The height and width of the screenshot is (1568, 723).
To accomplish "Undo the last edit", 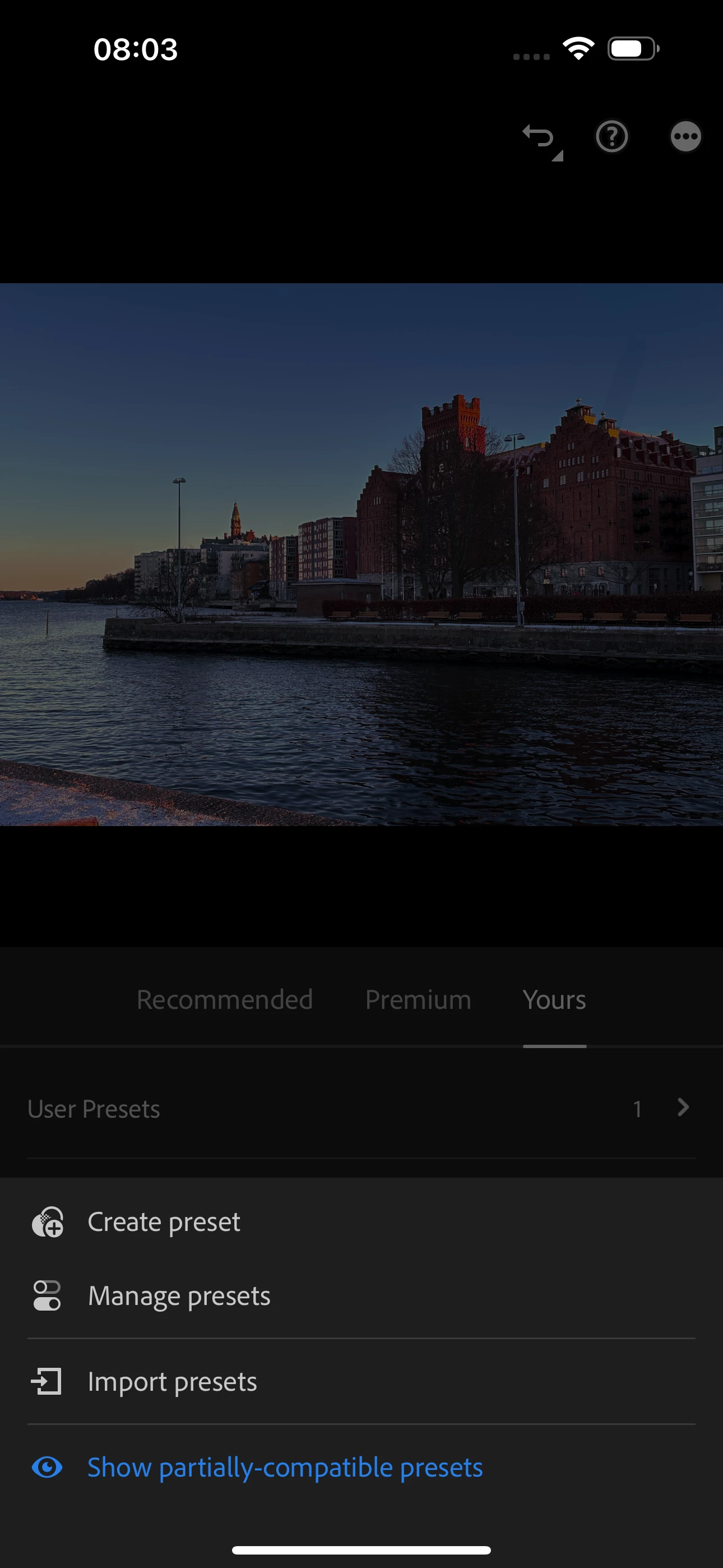I will pyautogui.click(x=539, y=136).
